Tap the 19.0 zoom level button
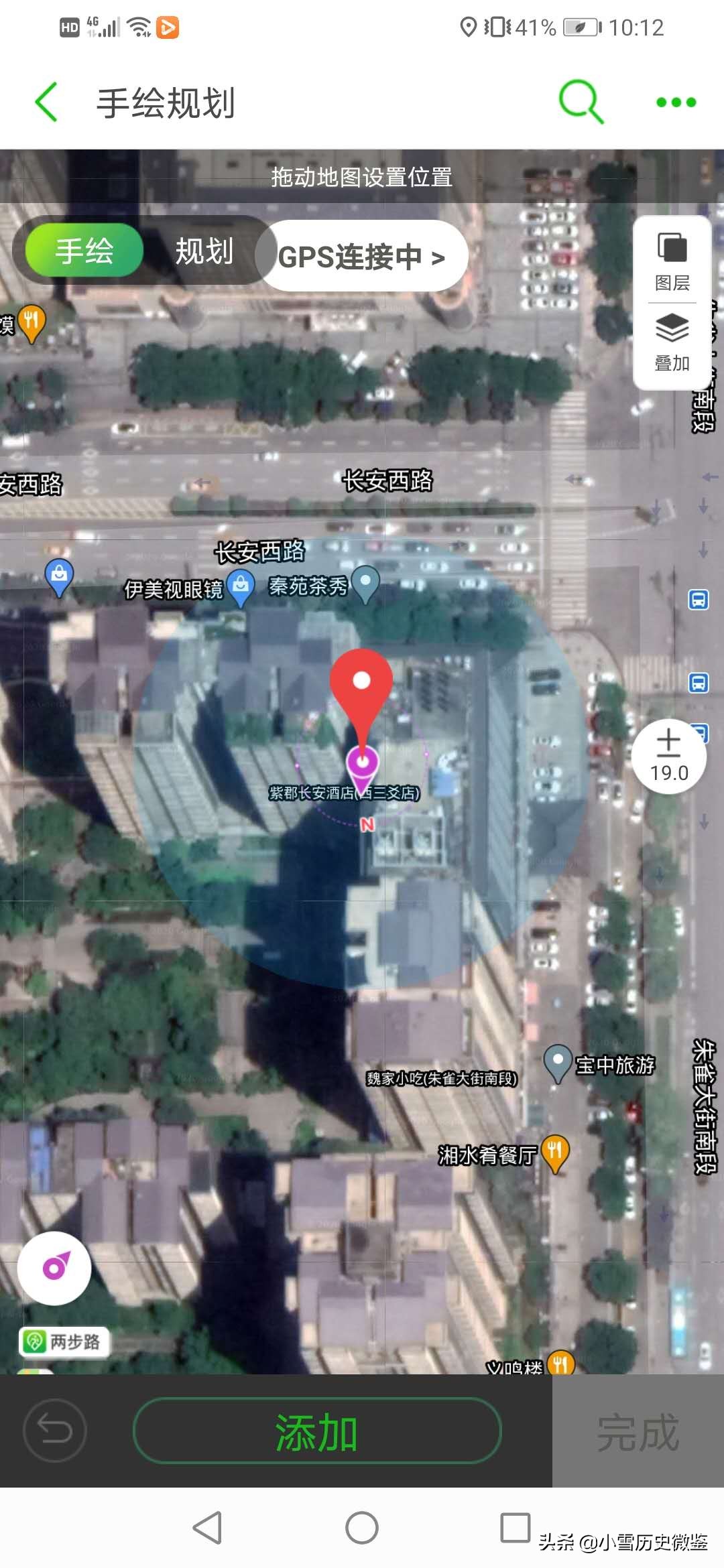 pyautogui.click(x=669, y=756)
